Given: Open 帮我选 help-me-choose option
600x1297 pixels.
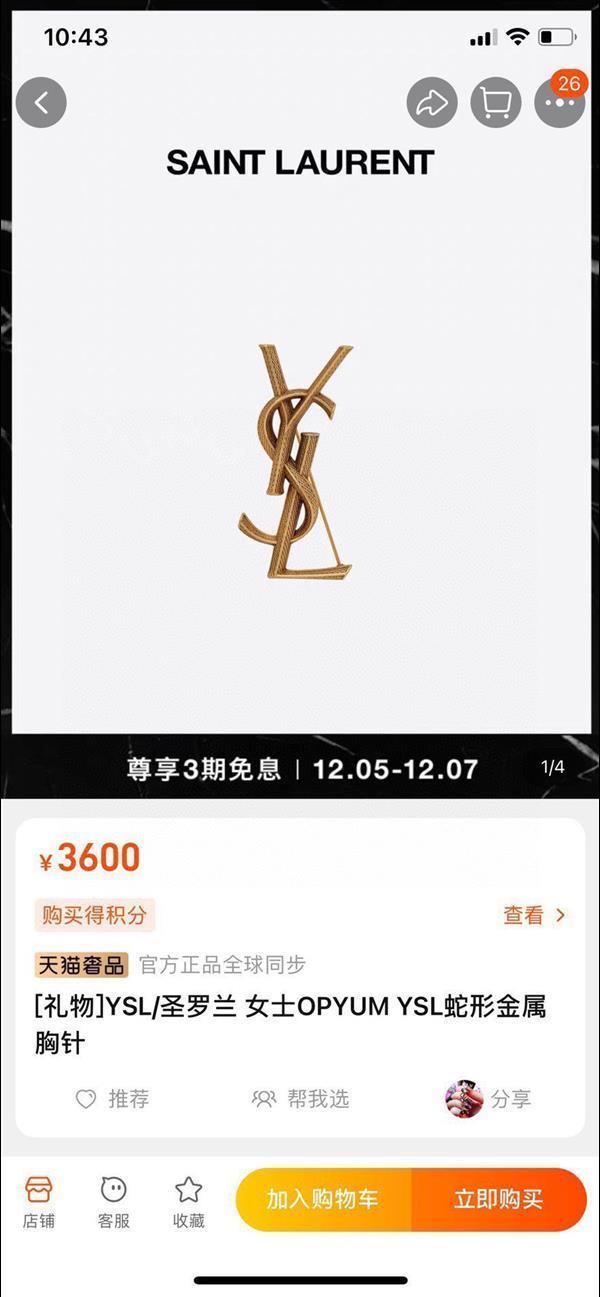Looking at the screenshot, I should pos(301,1099).
